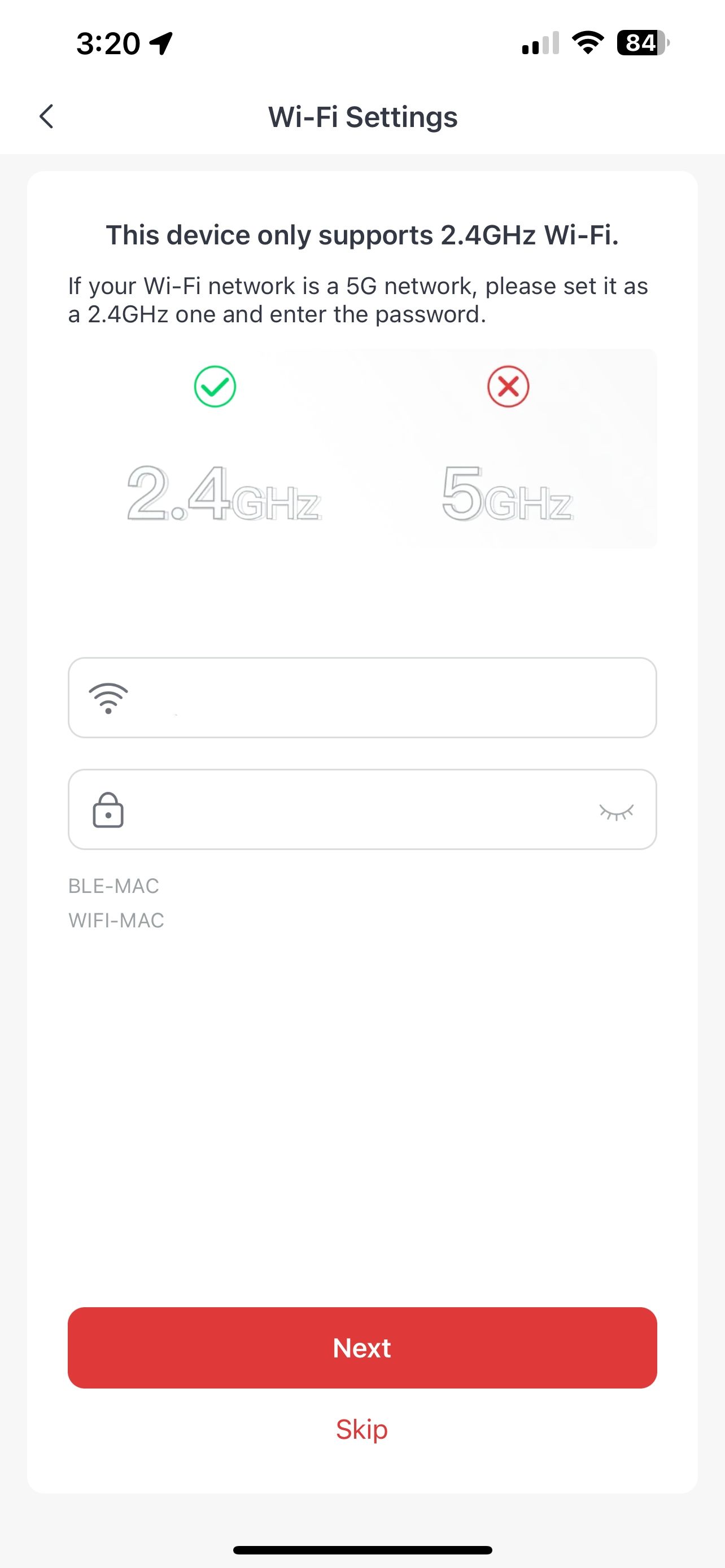Tap the battery indicator showing 84
Screen dimensions: 725x1568
638,42
